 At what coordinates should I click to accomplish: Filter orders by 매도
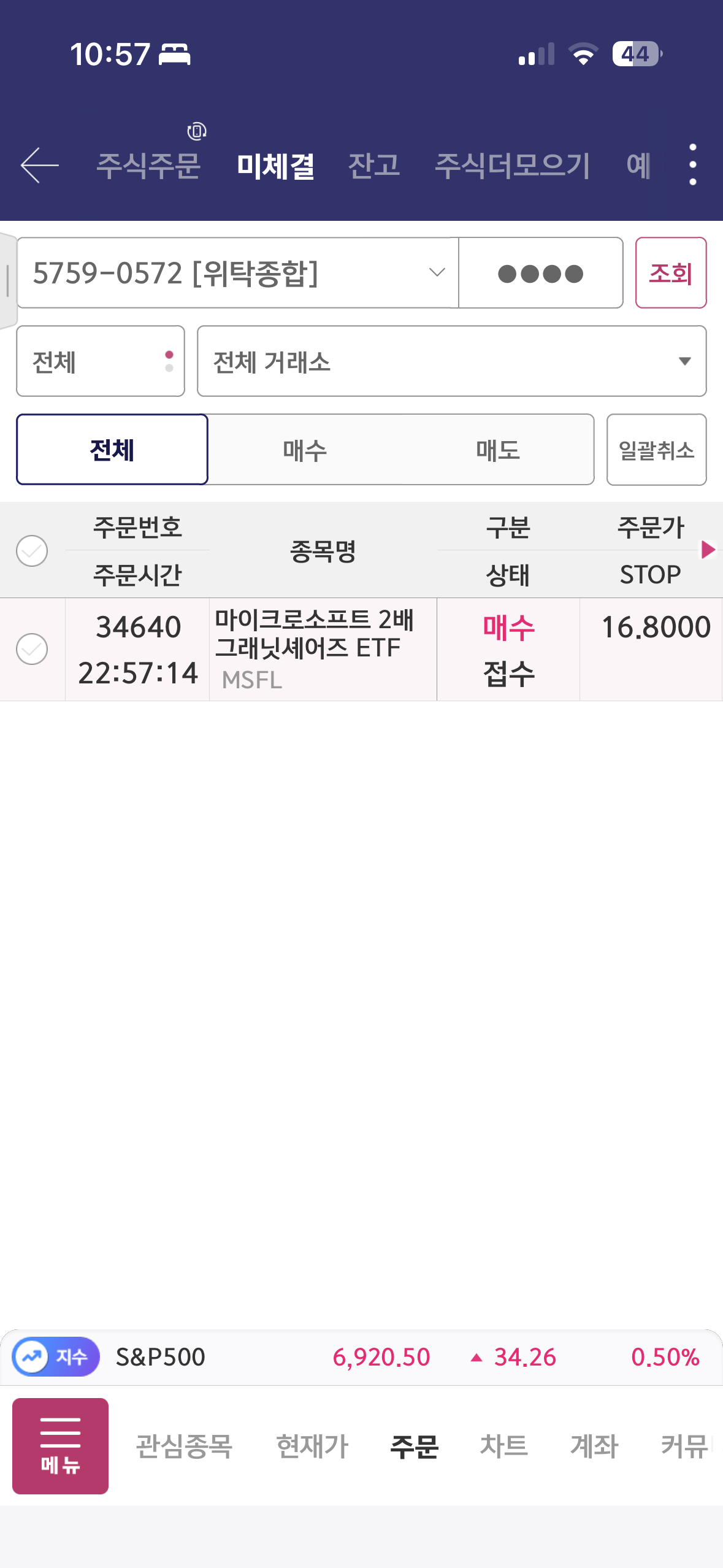pyautogui.click(x=498, y=450)
